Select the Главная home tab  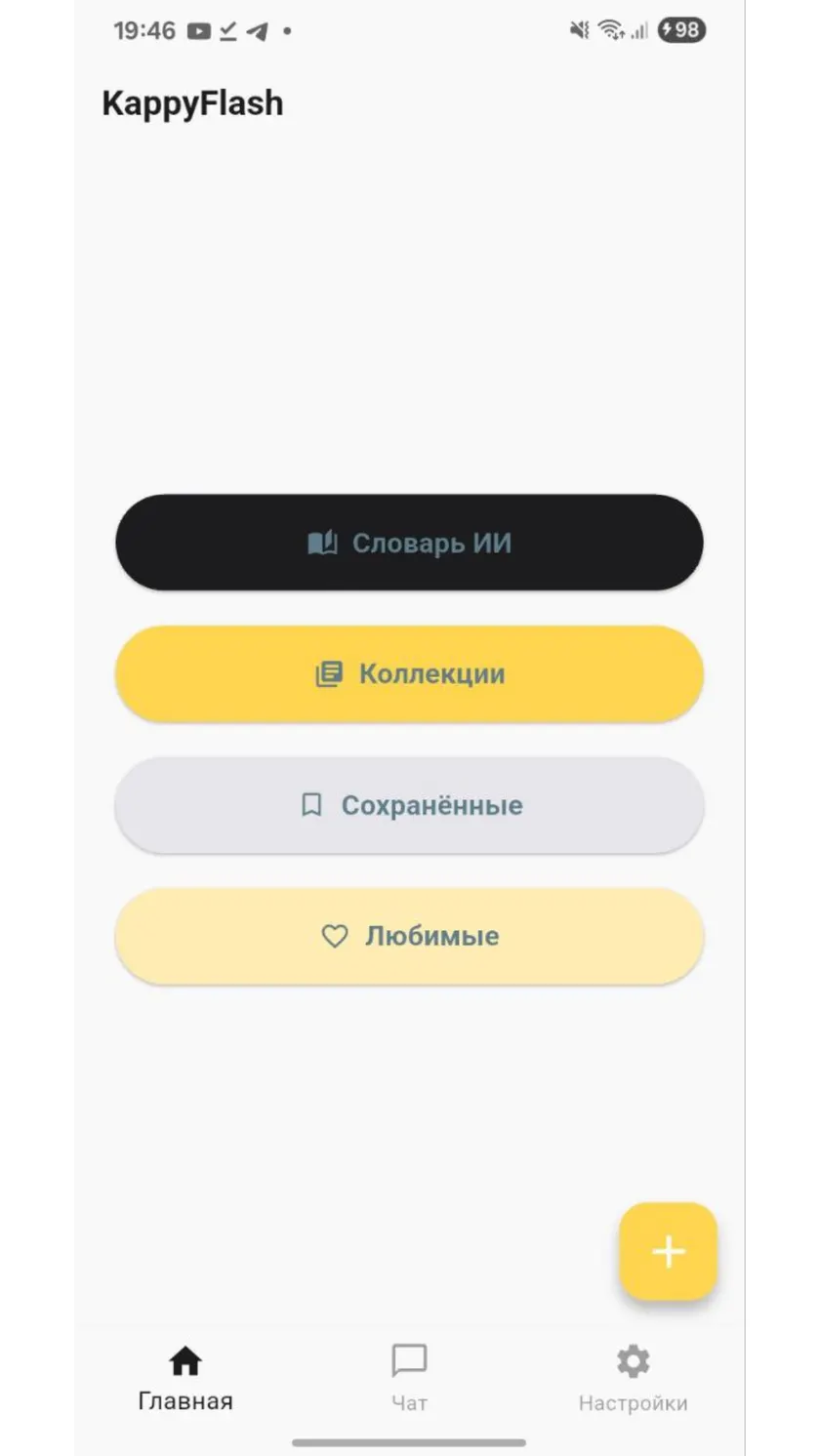[x=185, y=1378]
